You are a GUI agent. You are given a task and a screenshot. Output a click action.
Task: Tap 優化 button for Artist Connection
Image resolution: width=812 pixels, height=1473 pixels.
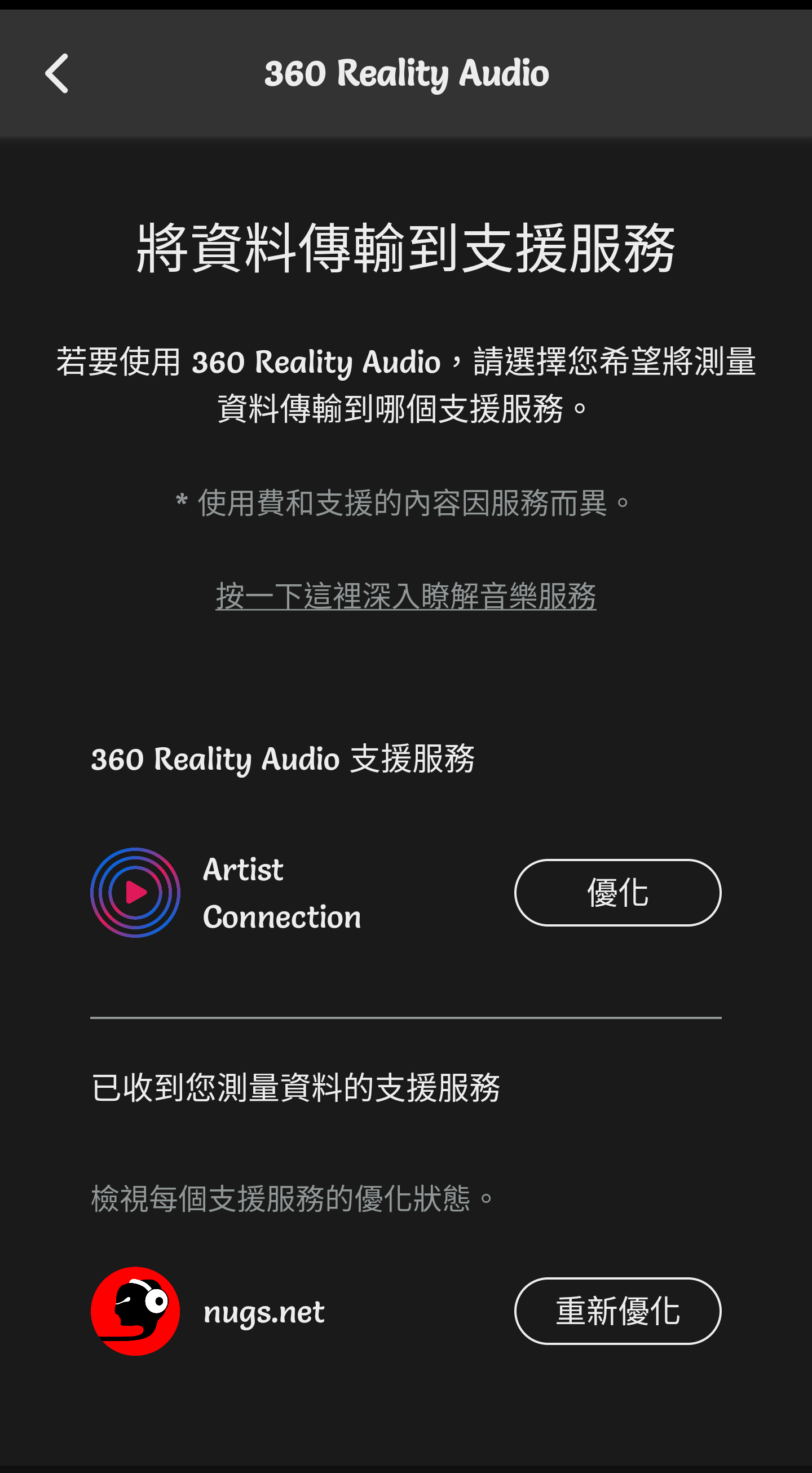click(x=617, y=893)
